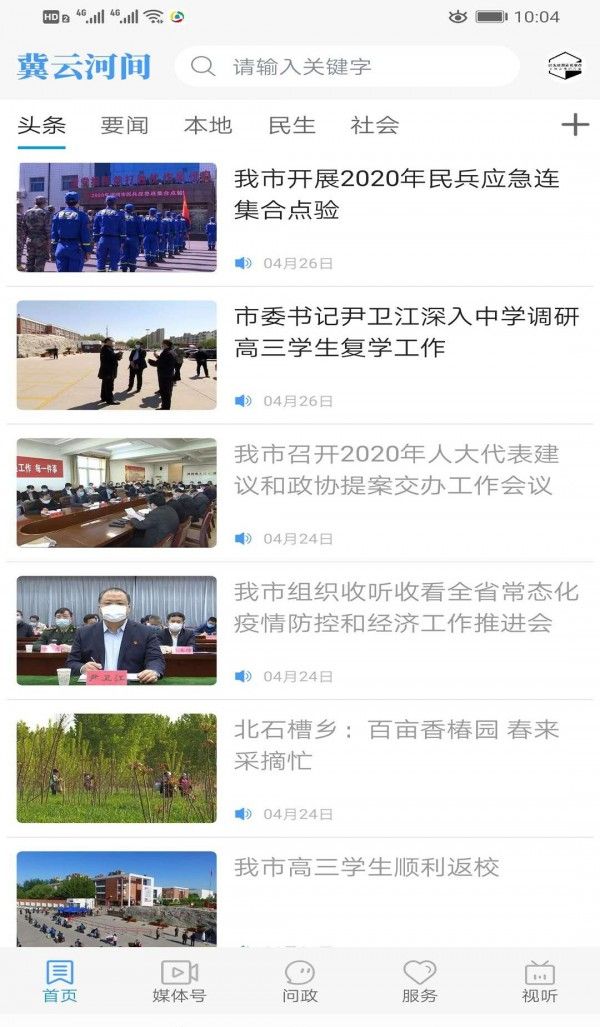Open the 人大代表建议和政协提案 meeting article
This screenshot has width=600, height=1027.
[x=396, y=470]
